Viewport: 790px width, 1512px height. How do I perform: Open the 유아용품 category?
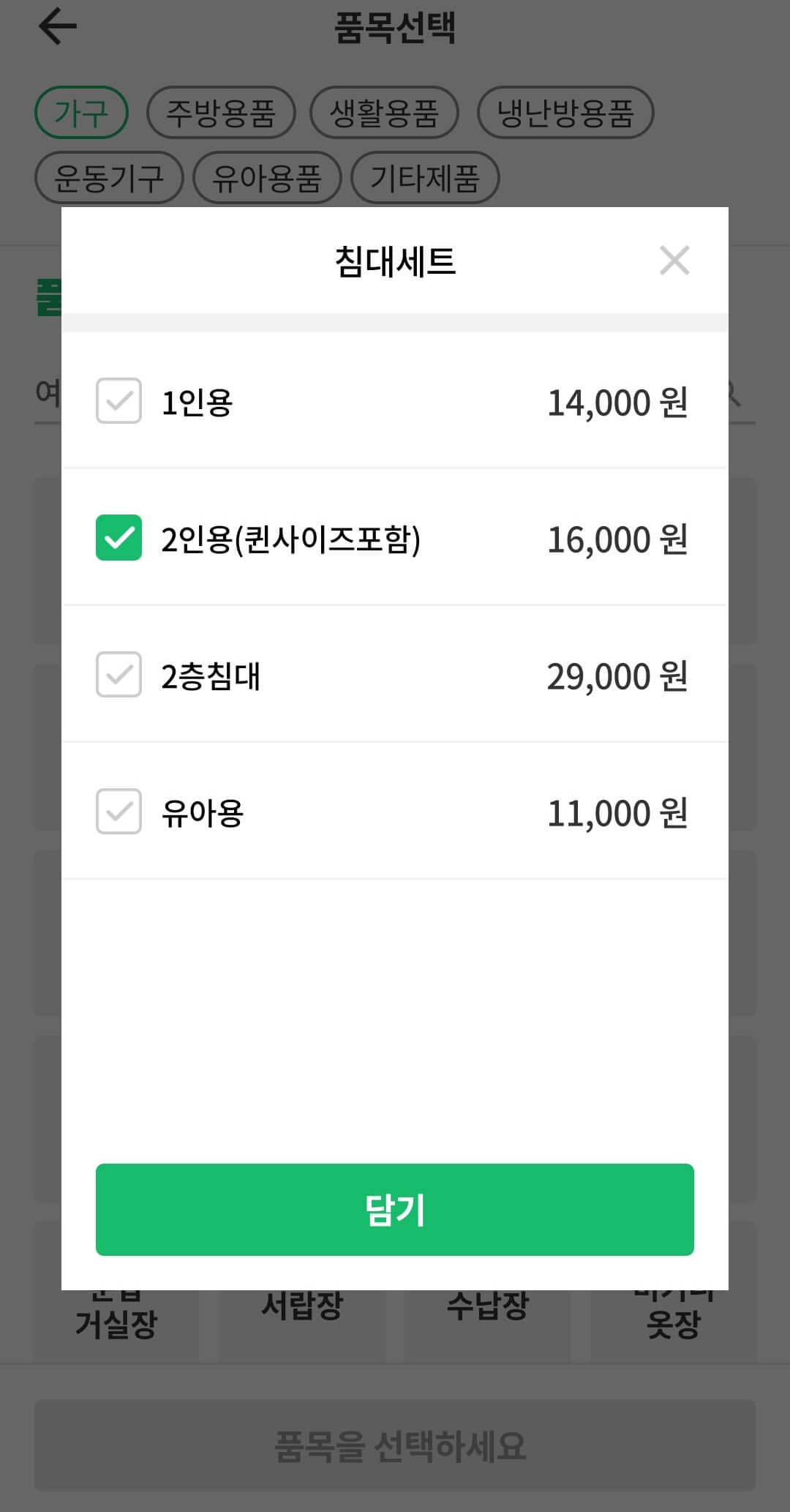click(268, 177)
